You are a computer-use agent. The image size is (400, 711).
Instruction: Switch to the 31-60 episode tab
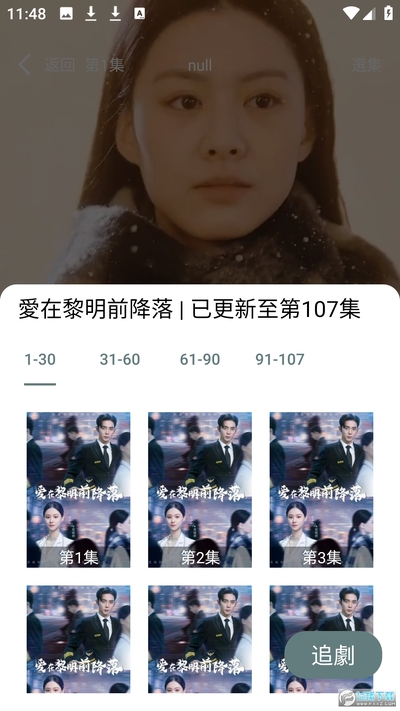click(120, 359)
